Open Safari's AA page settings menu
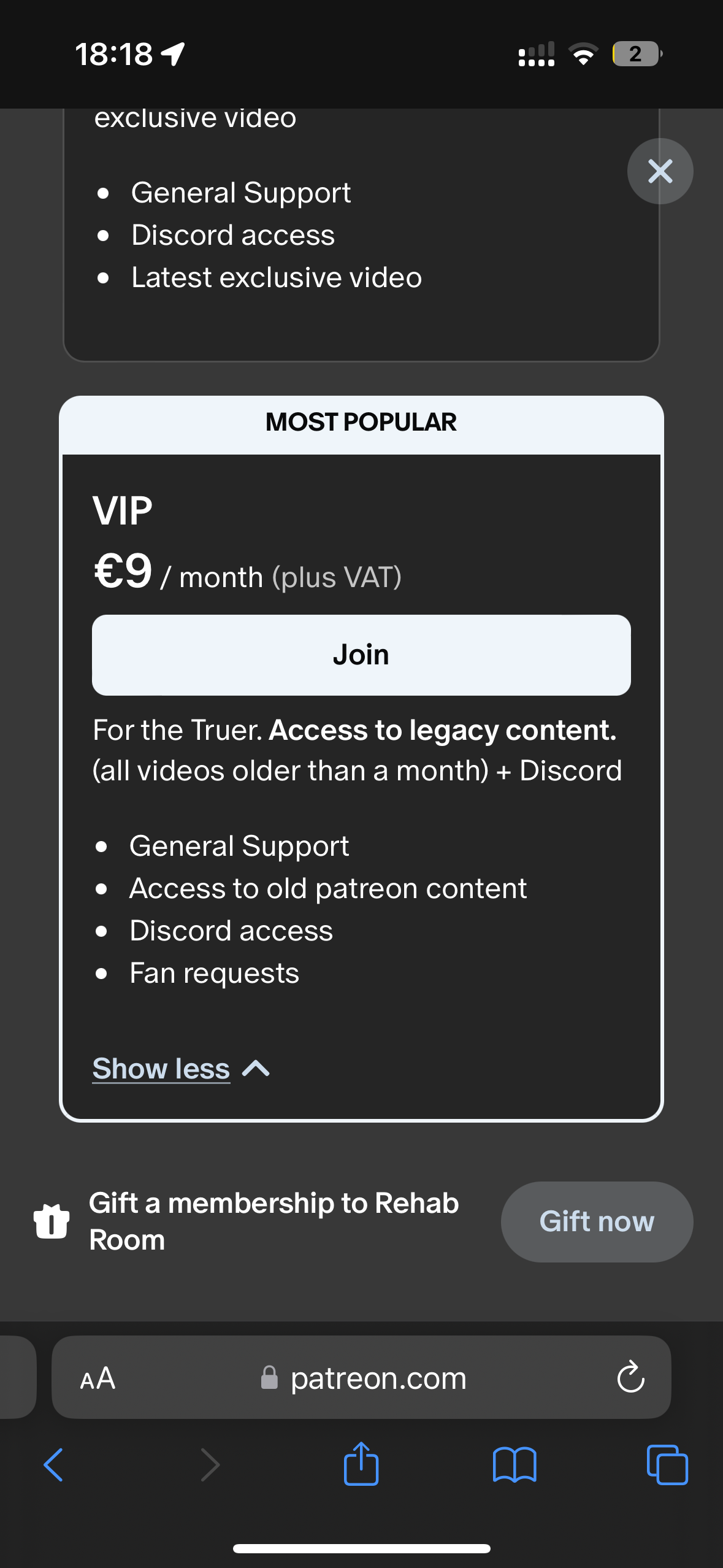This screenshot has width=723, height=1568. (x=98, y=1378)
